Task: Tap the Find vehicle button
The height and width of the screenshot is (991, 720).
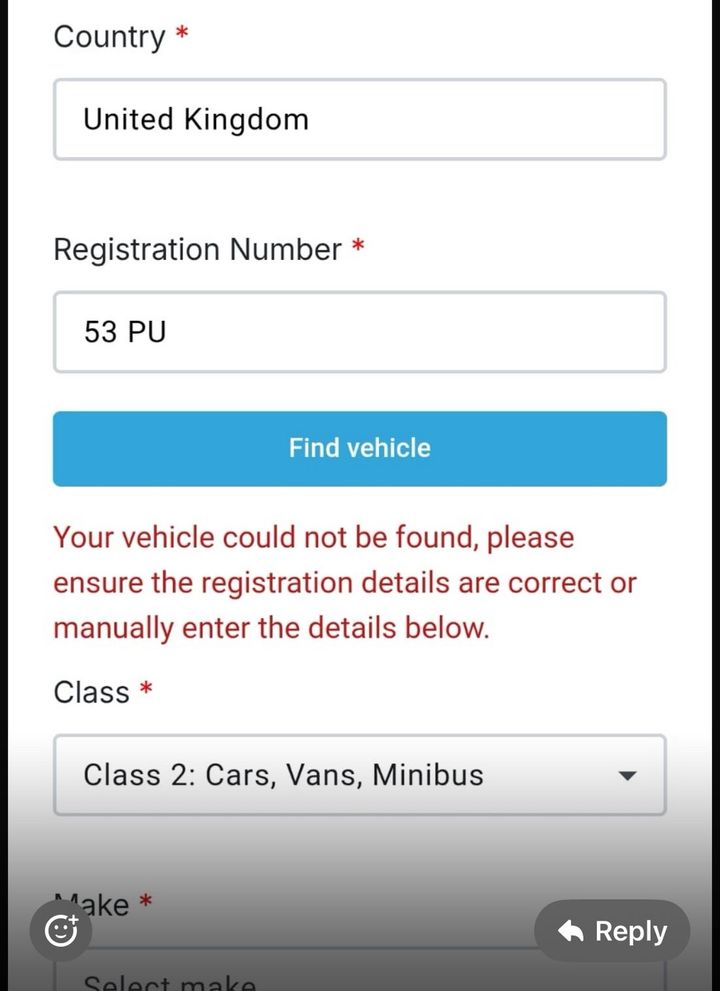Action: (x=359, y=448)
